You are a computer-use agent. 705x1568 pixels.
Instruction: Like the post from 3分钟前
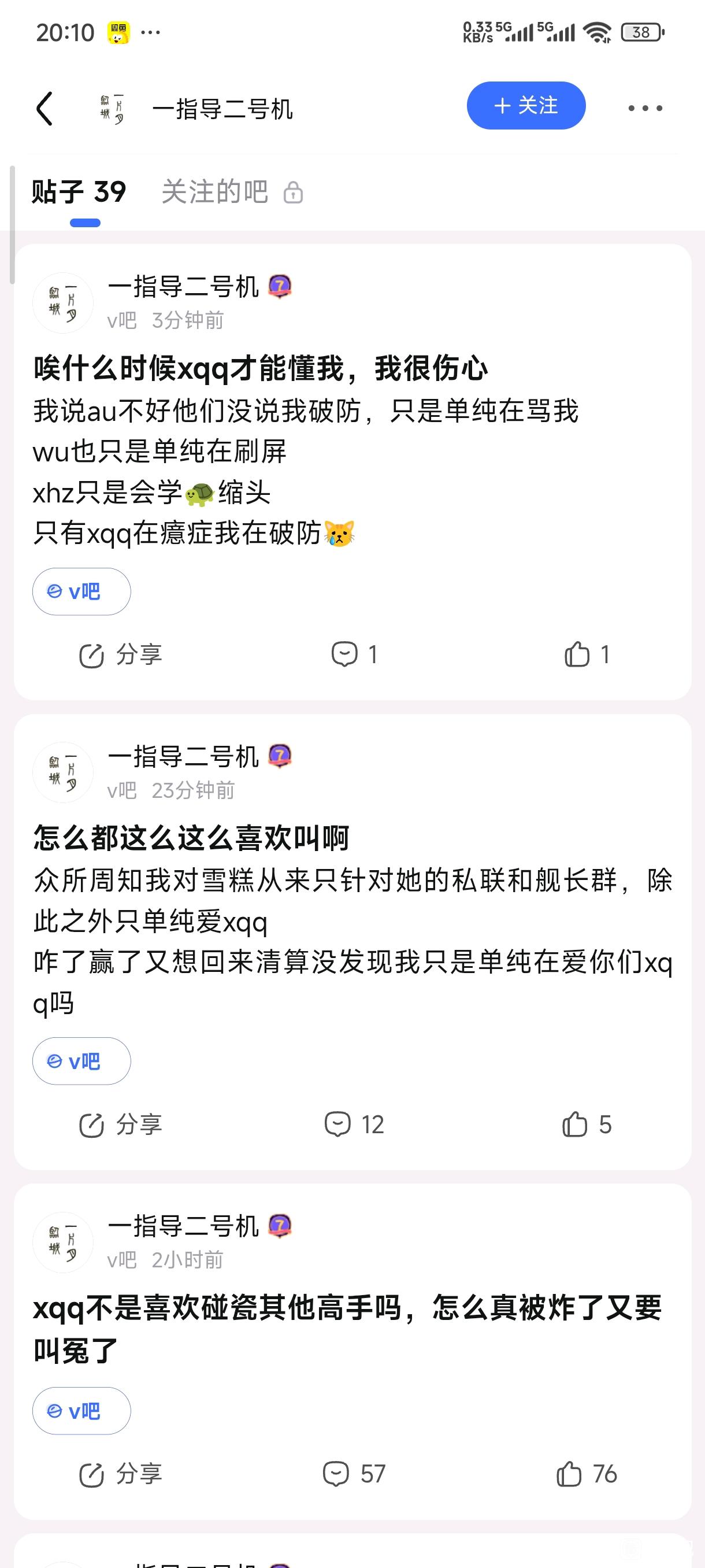(587, 655)
